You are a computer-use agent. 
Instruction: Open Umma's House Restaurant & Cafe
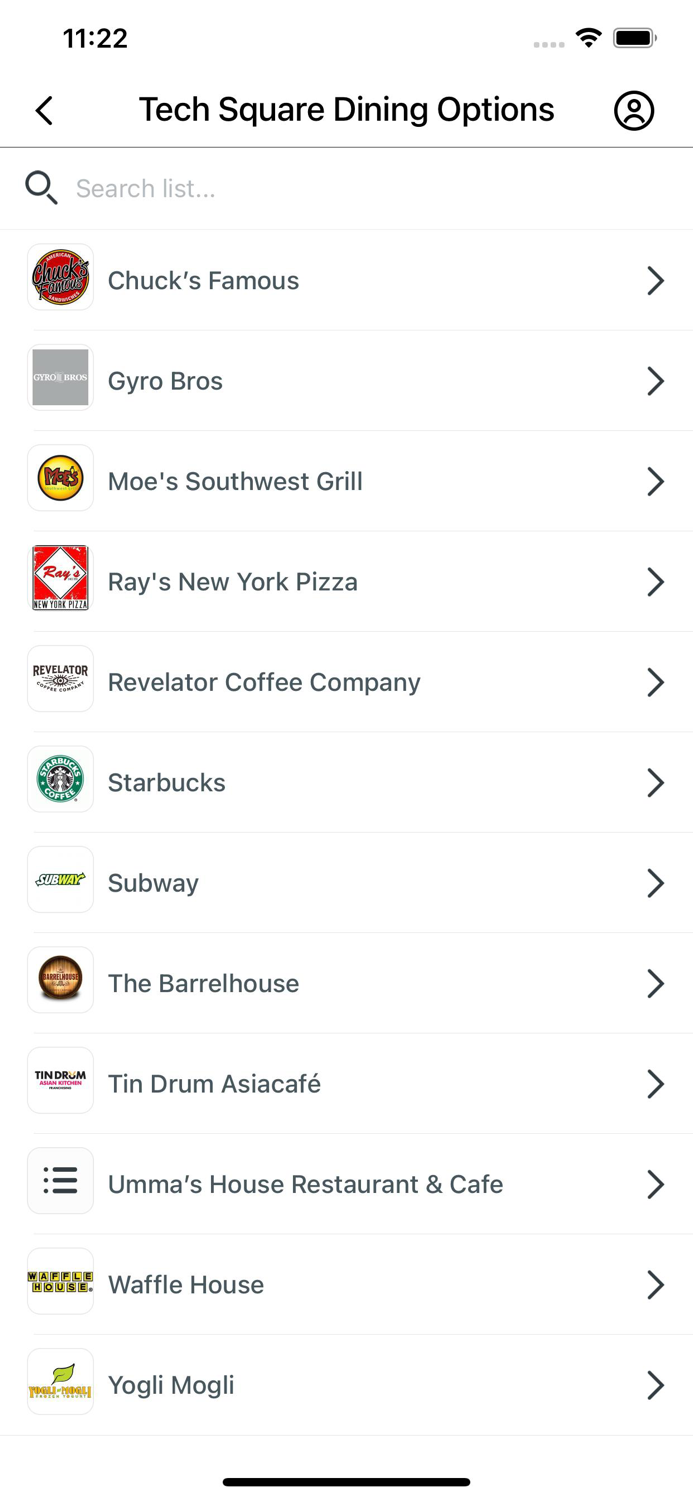click(346, 1184)
